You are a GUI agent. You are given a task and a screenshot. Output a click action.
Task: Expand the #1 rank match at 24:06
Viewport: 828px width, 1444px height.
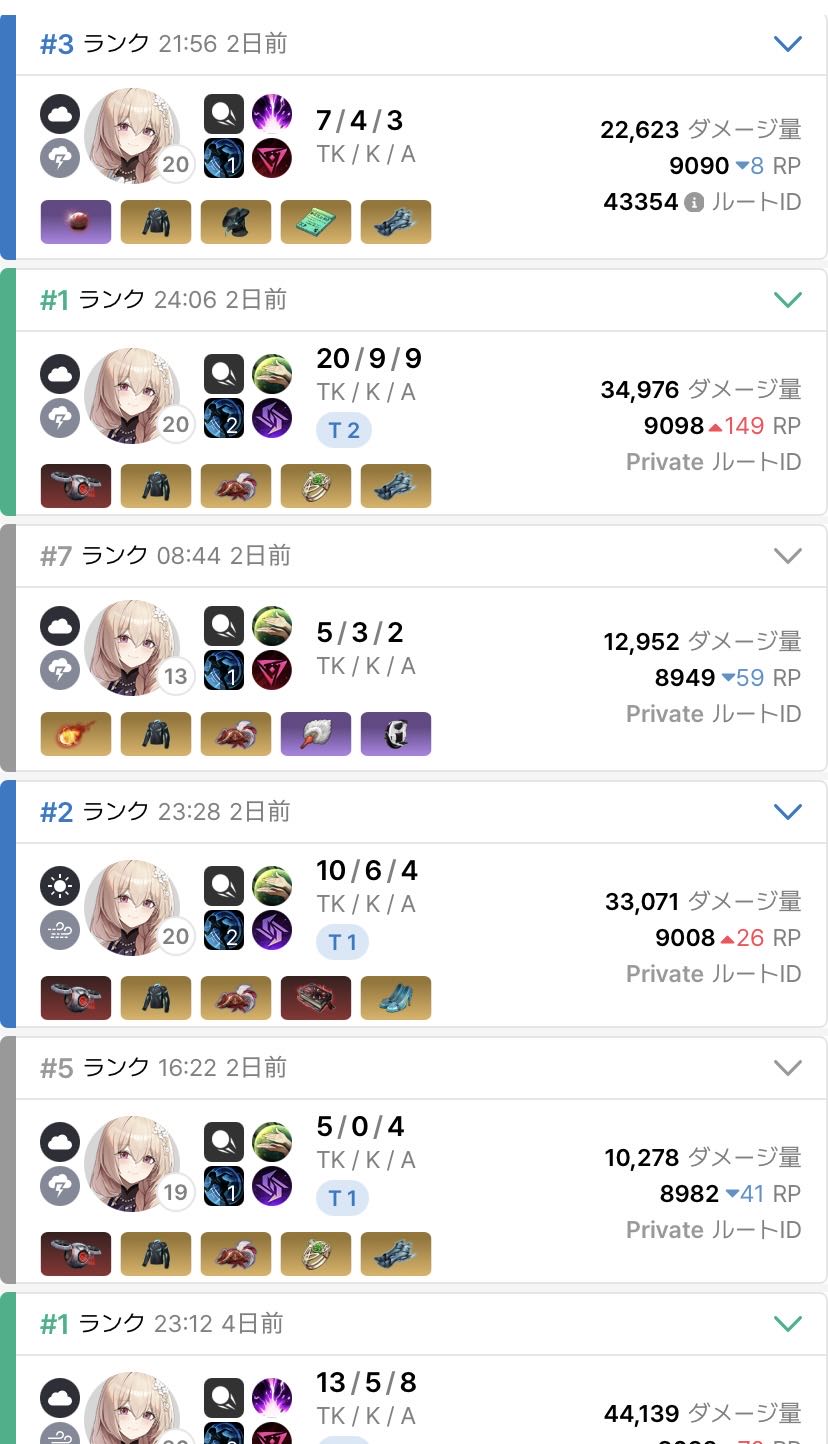(x=788, y=300)
